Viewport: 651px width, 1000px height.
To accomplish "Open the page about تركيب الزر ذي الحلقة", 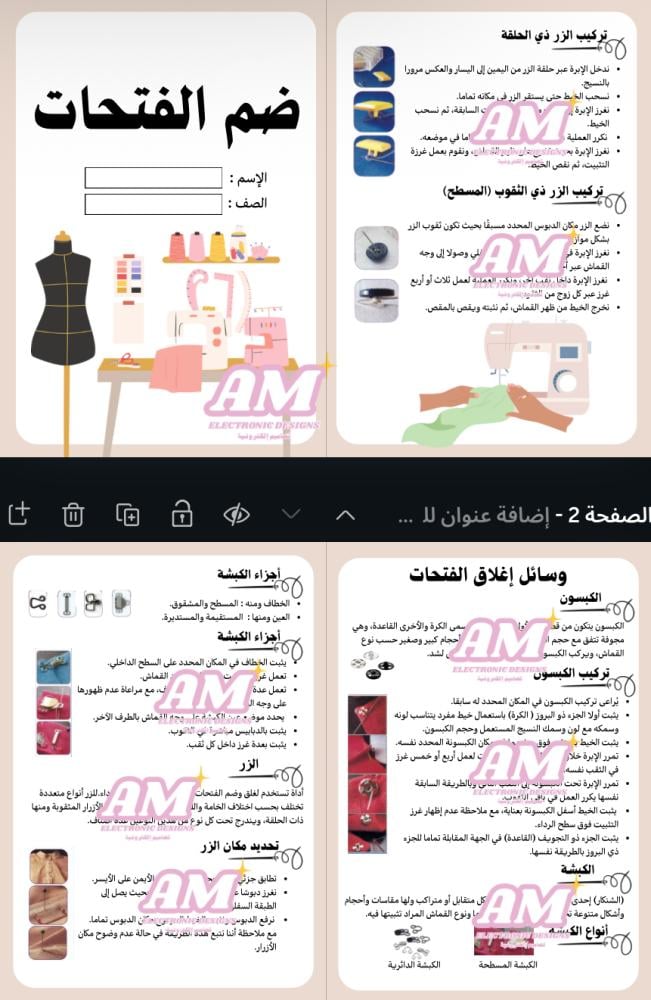I will pos(487,228).
